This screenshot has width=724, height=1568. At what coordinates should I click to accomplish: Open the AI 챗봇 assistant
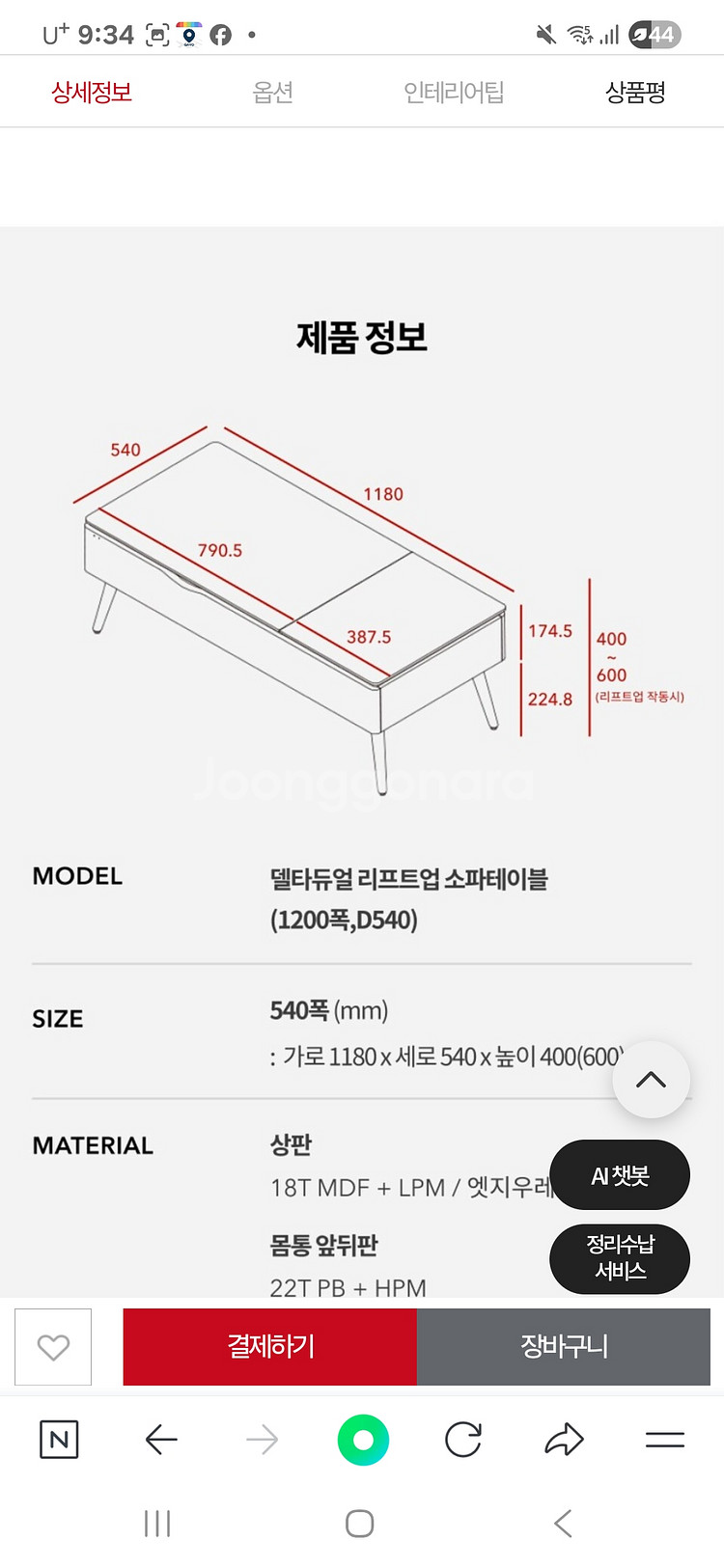coord(620,1175)
